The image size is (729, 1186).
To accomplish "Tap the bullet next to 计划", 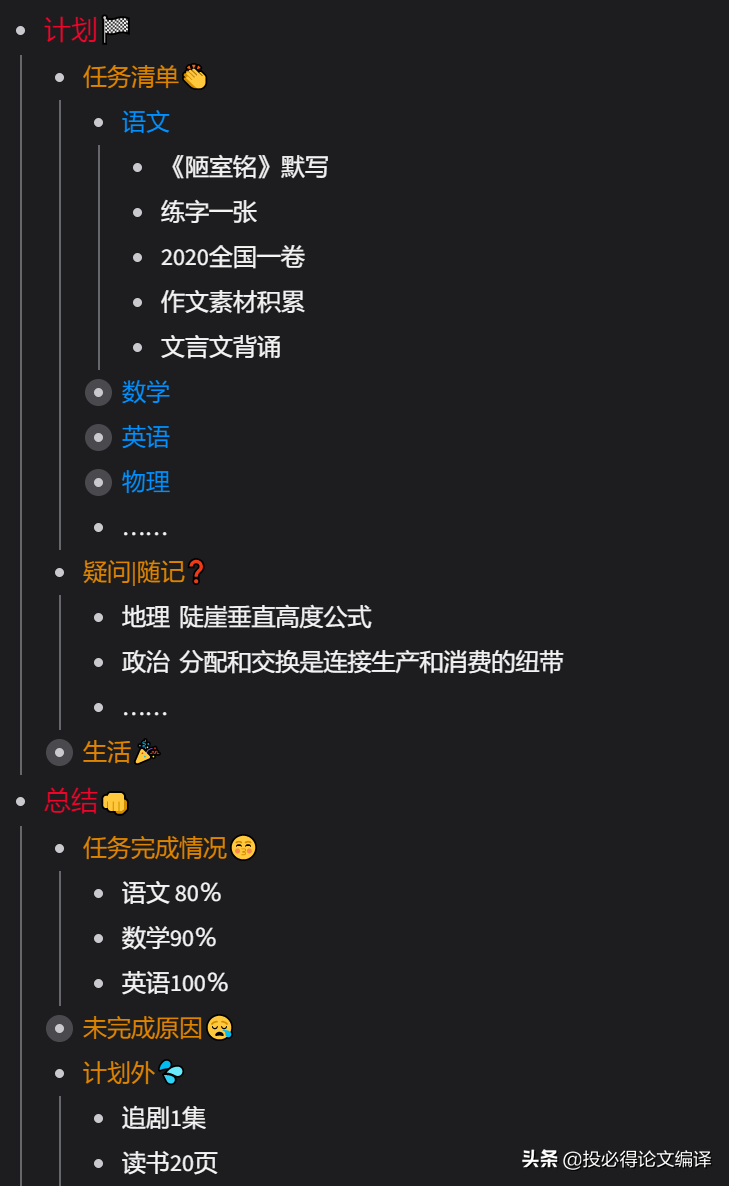I will pyautogui.click(x=20, y=31).
